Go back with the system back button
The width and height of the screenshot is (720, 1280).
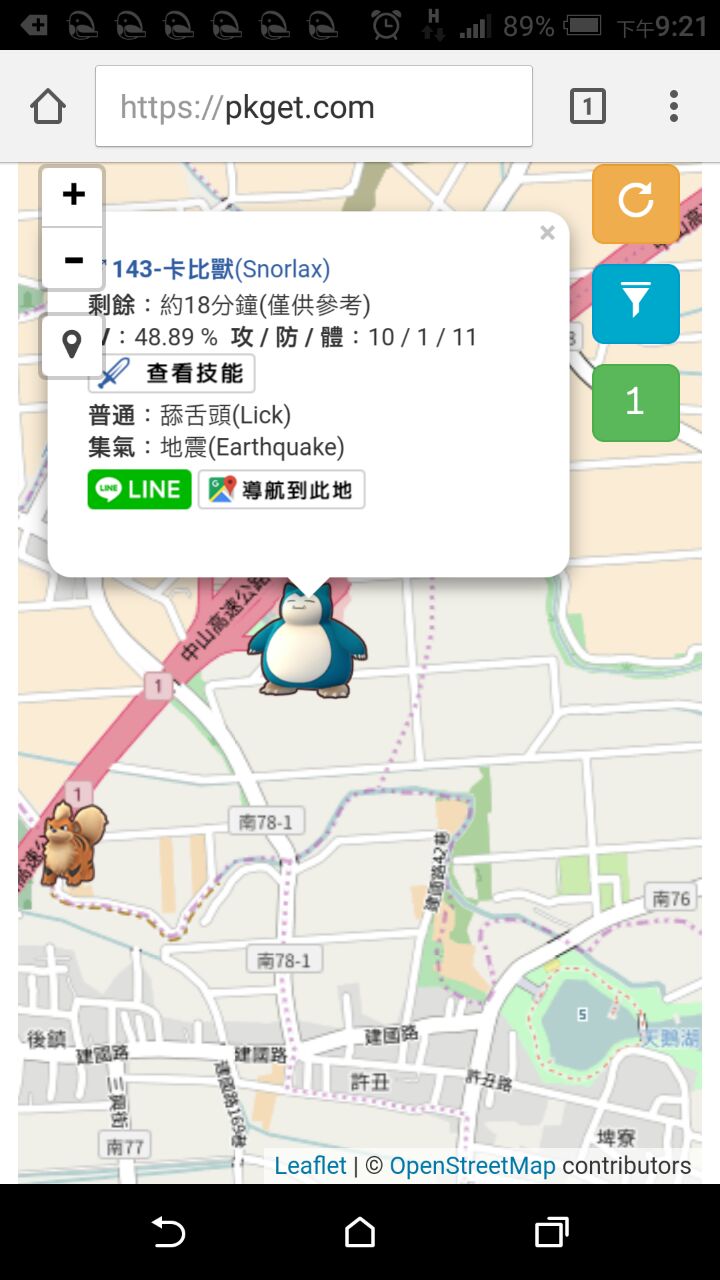(168, 1232)
